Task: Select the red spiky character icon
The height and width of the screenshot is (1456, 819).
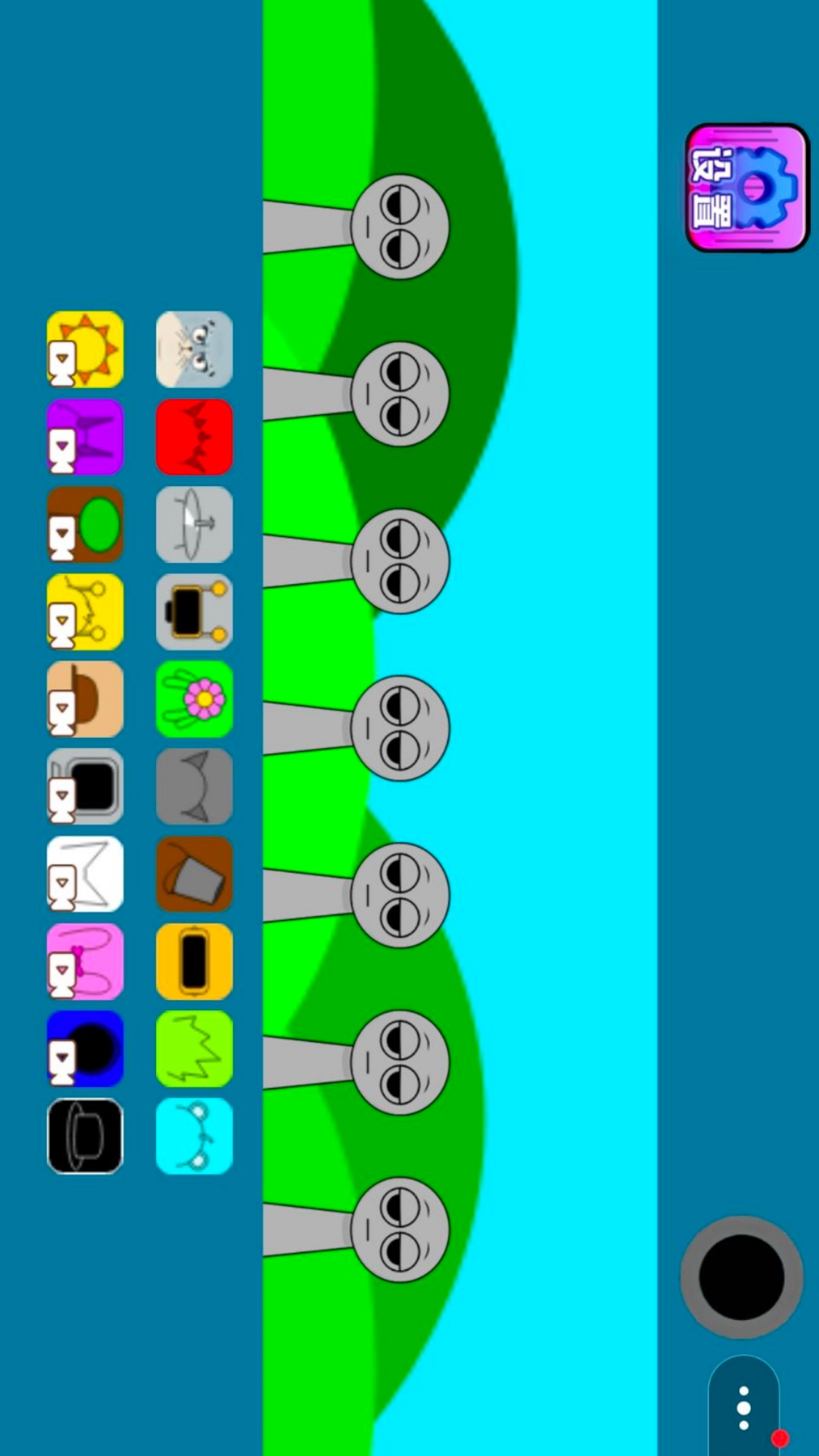Action: point(194,437)
